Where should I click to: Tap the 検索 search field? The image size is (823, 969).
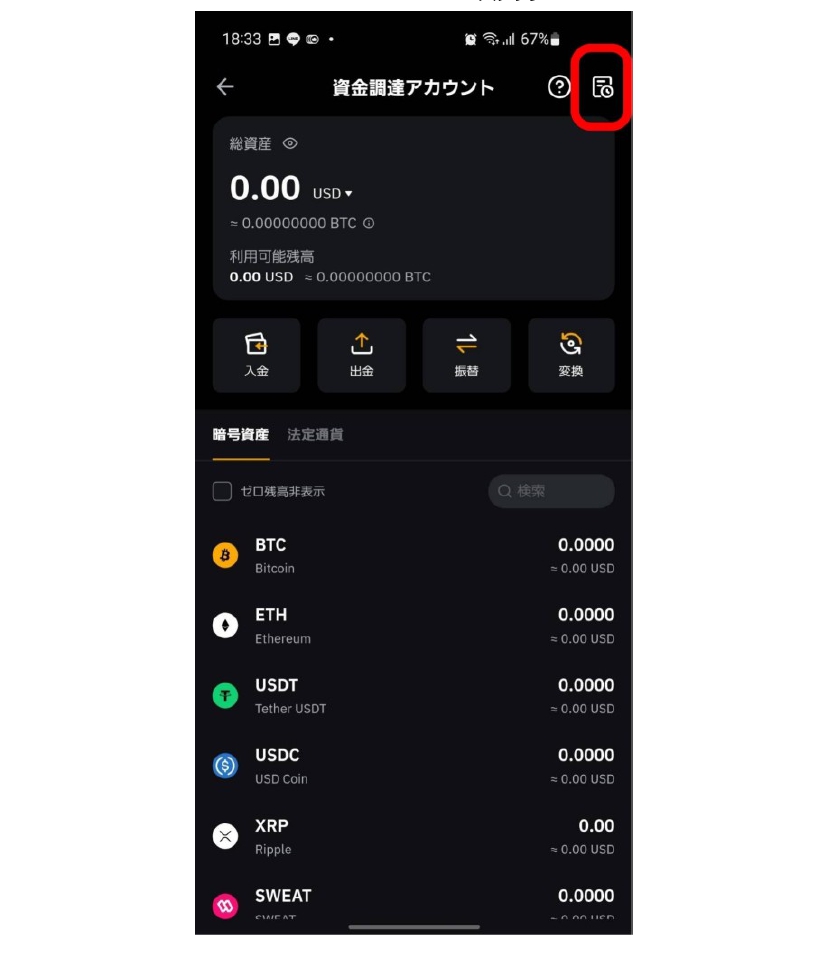point(551,491)
